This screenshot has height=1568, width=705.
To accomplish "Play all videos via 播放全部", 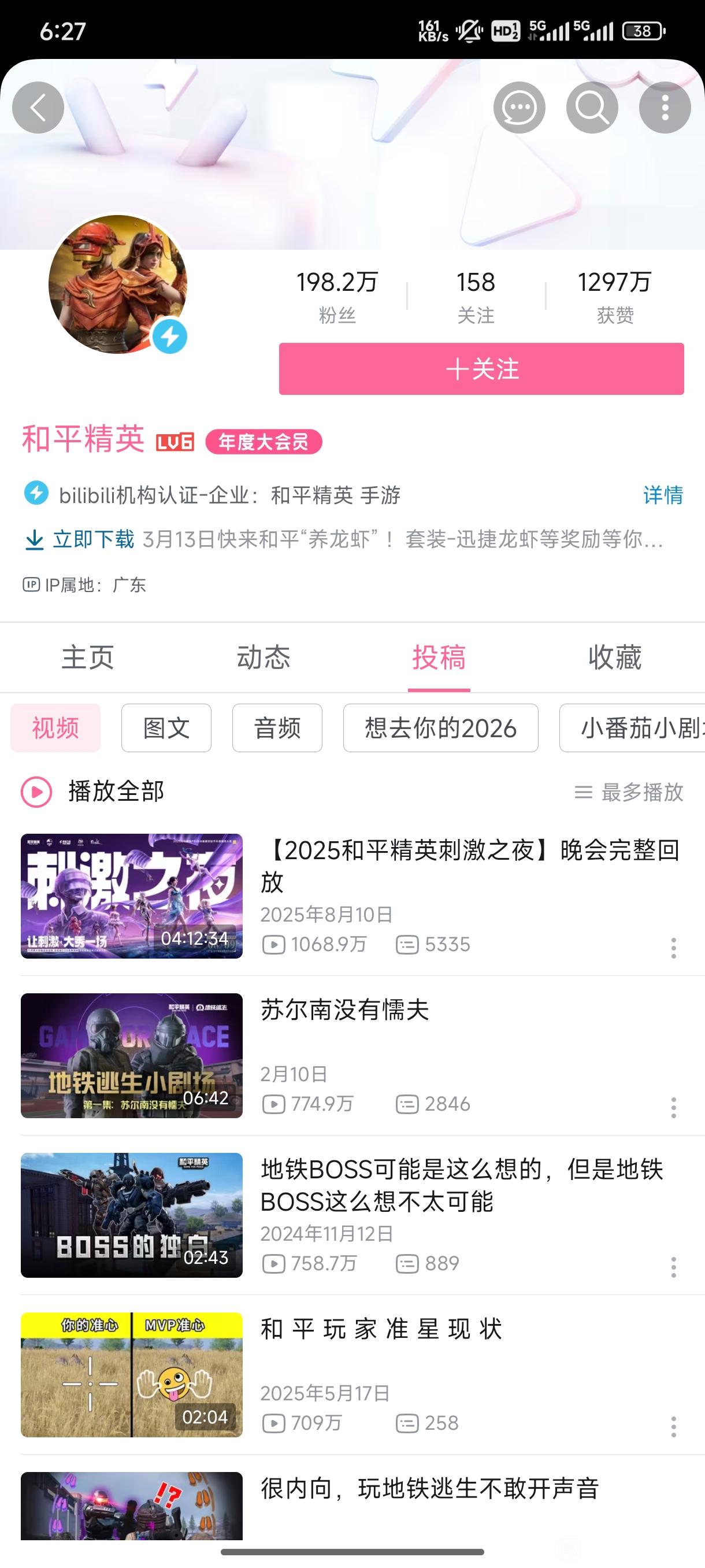I will pos(92,792).
